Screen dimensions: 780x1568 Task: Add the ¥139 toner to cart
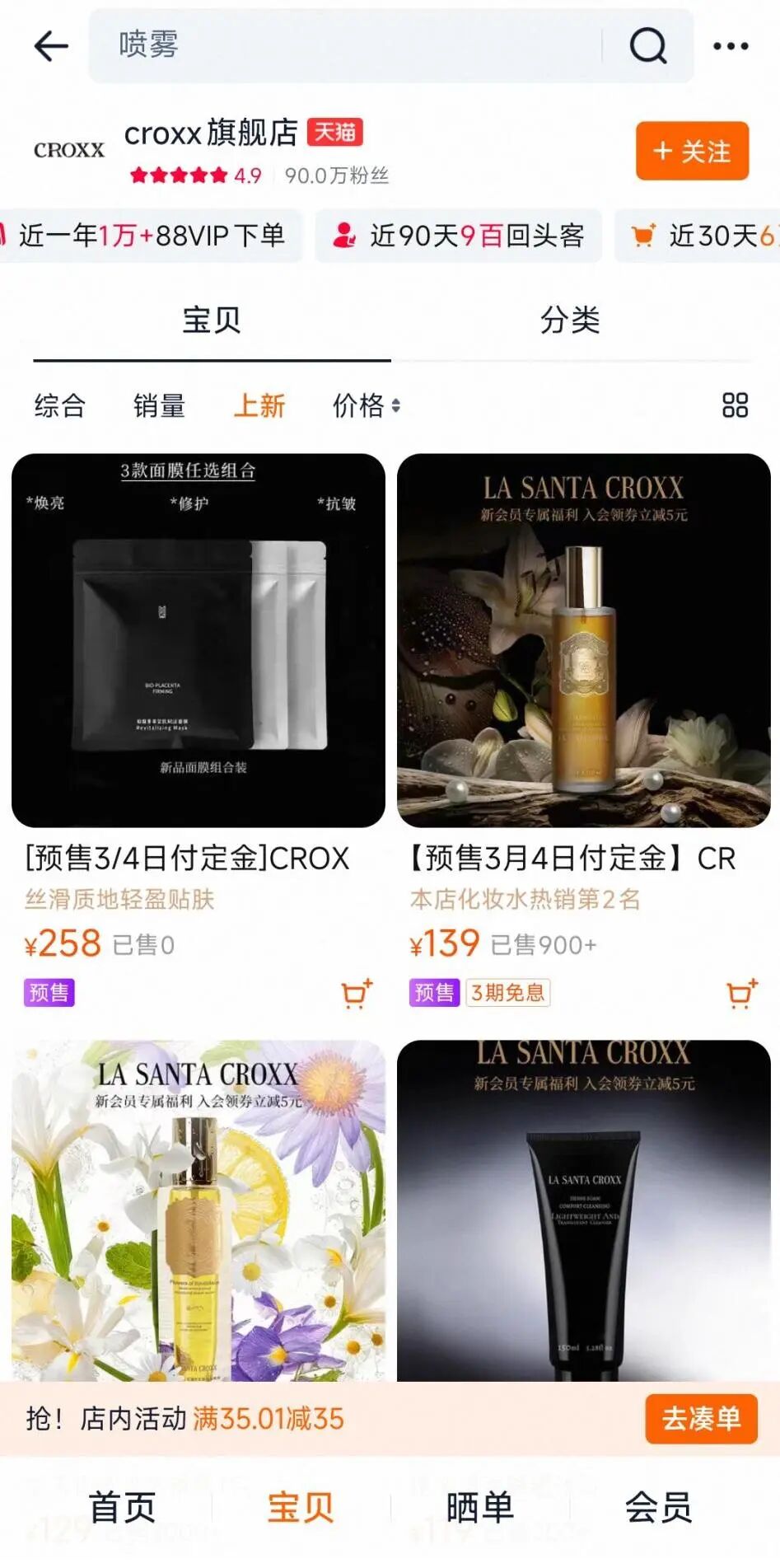741,994
